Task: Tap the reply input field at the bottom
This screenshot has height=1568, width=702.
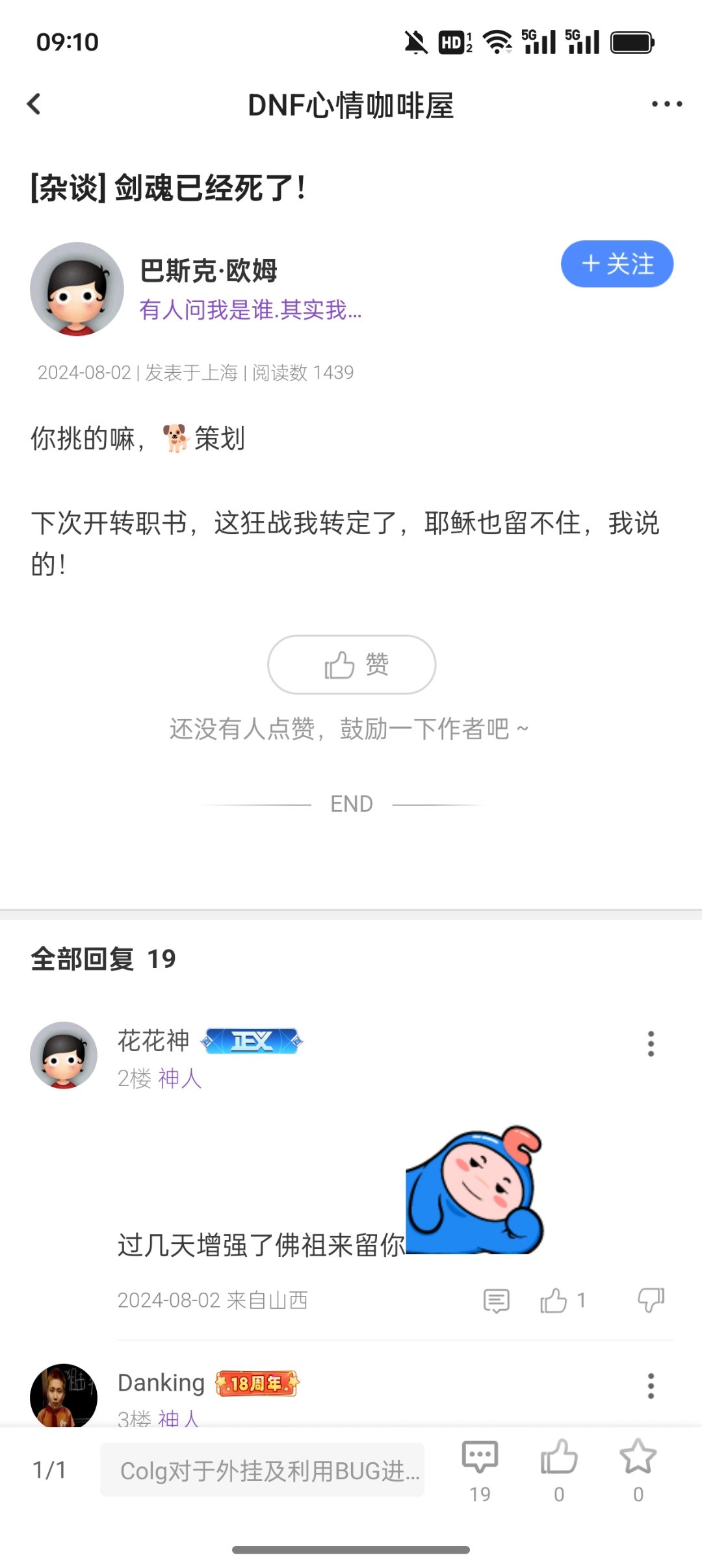Action: click(263, 1470)
